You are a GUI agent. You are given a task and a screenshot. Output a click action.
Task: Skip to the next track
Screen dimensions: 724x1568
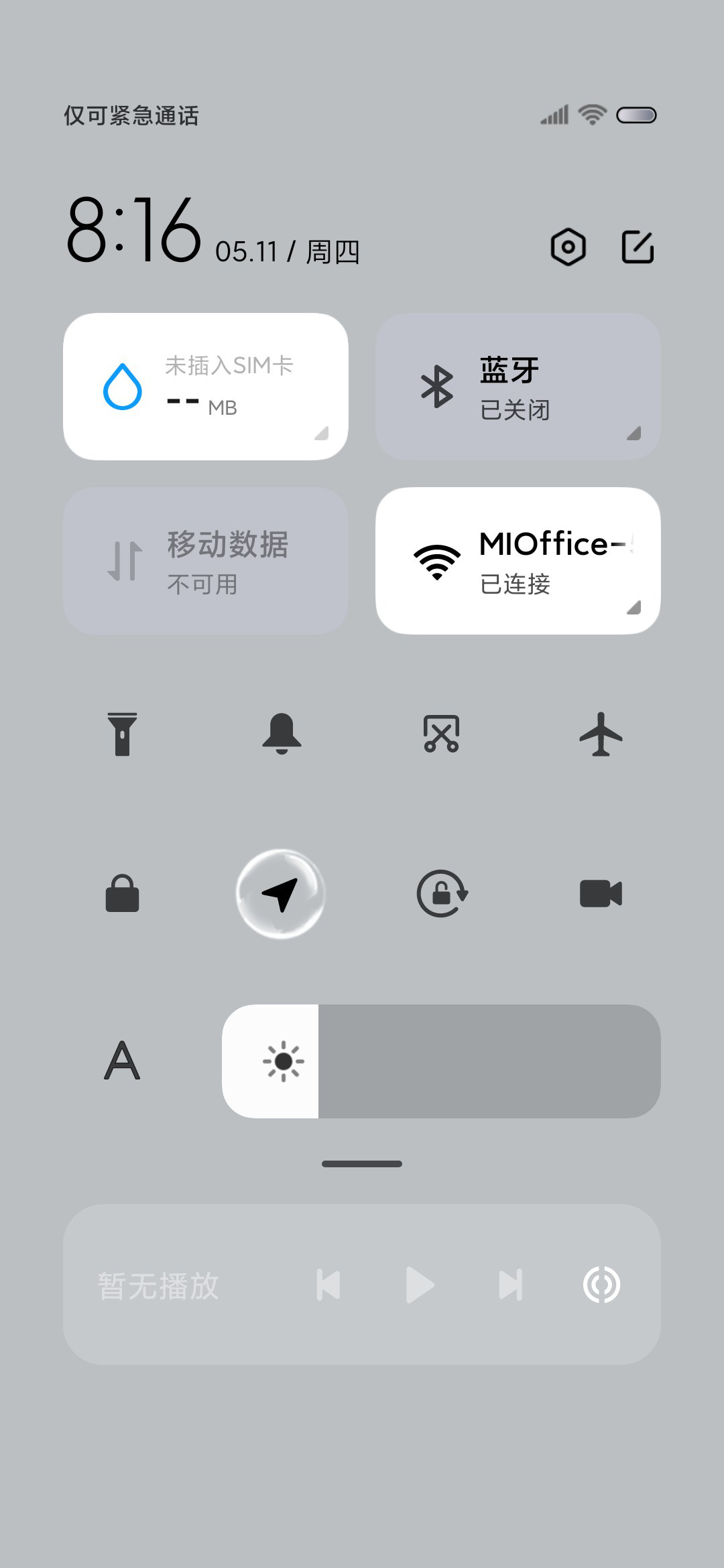click(x=511, y=1285)
